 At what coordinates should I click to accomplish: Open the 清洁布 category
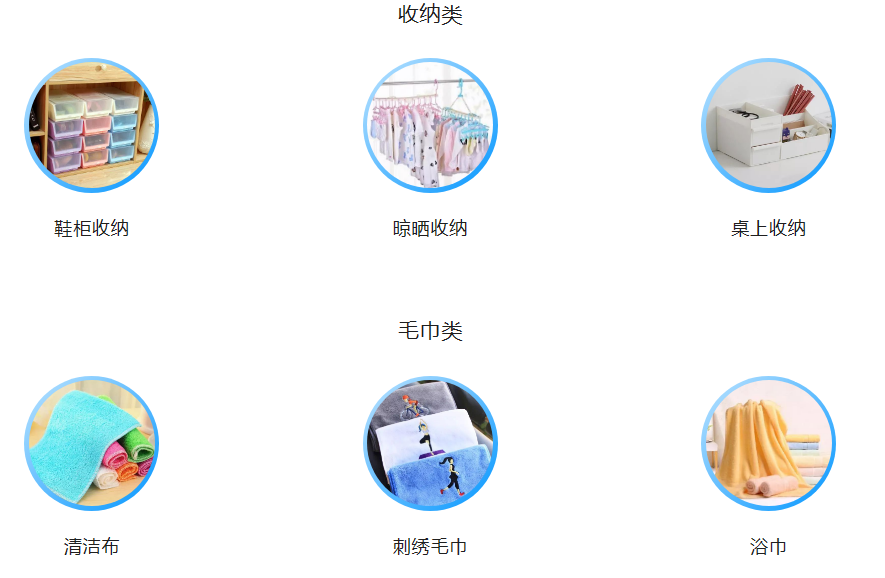(x=91, y=444)
